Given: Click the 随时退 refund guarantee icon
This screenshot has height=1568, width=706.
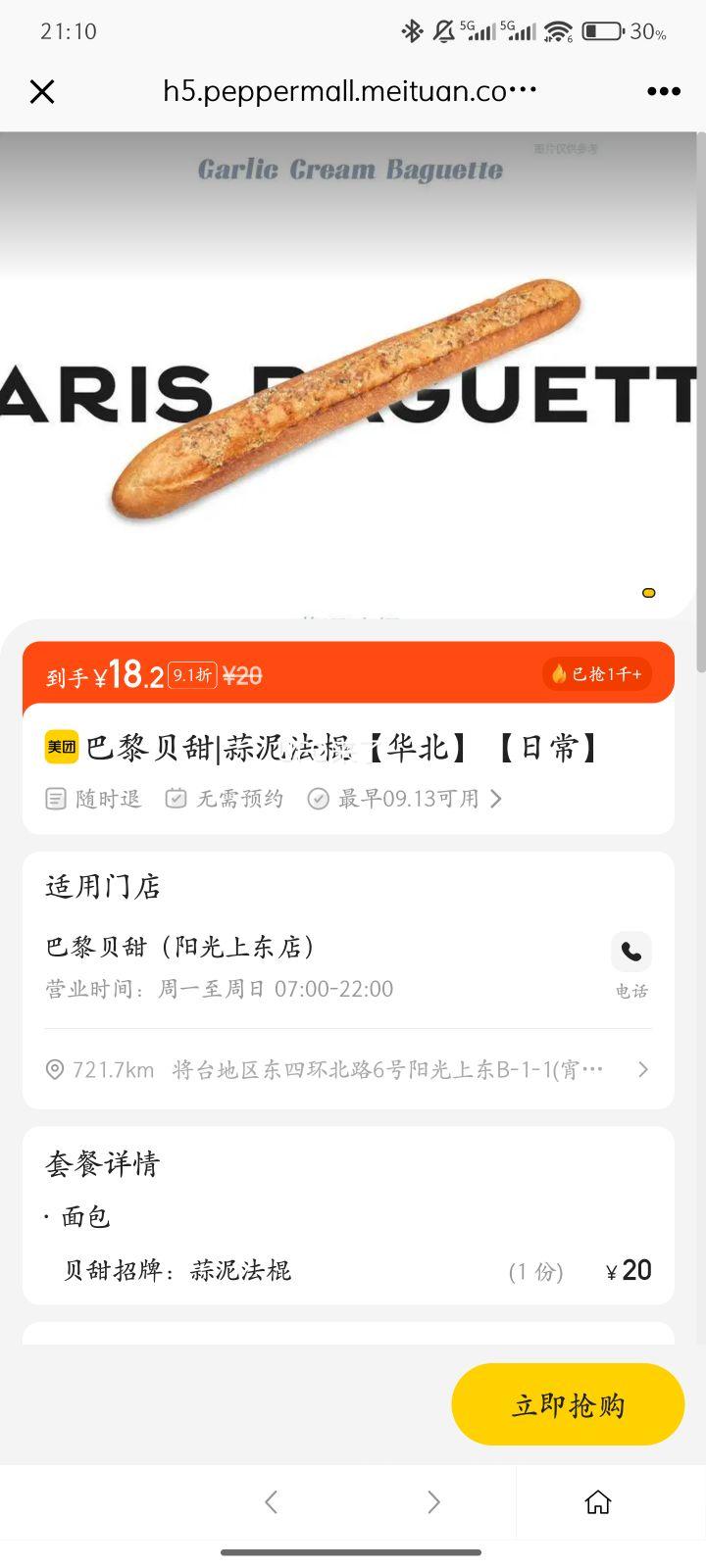Looking at the screenshot, I should tap(56, 798).
